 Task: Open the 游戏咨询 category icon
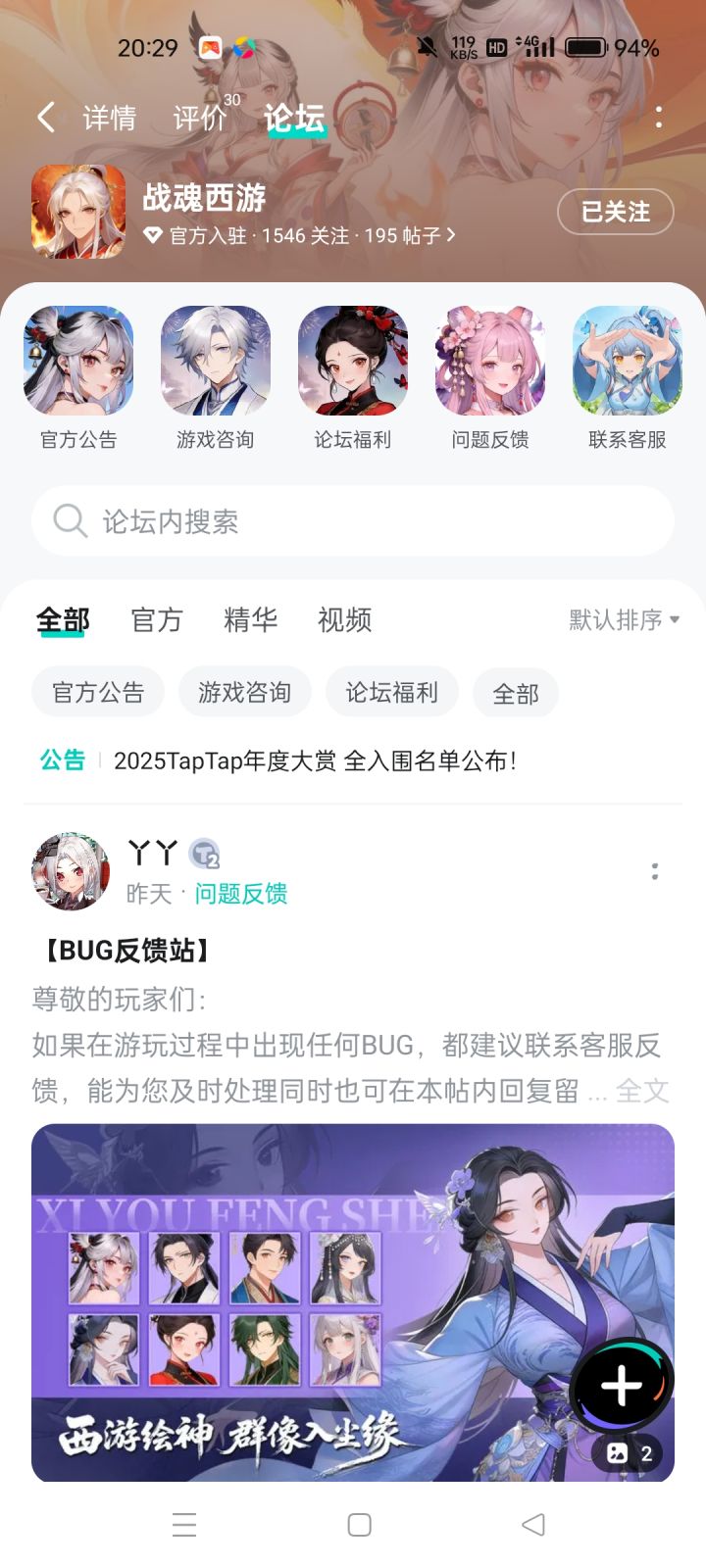tap(216, 360)
